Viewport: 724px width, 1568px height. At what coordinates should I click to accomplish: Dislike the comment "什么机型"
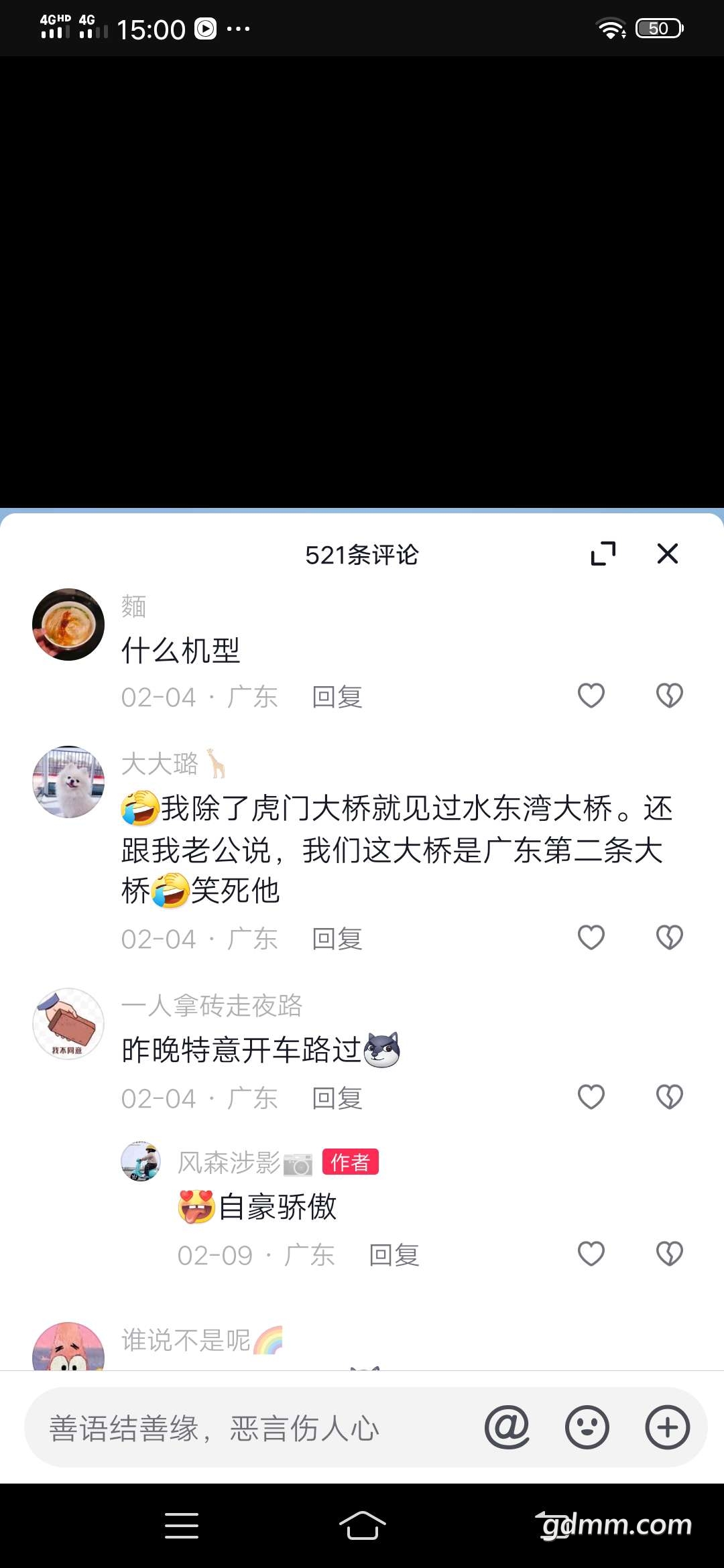click(x=669, y=696)
